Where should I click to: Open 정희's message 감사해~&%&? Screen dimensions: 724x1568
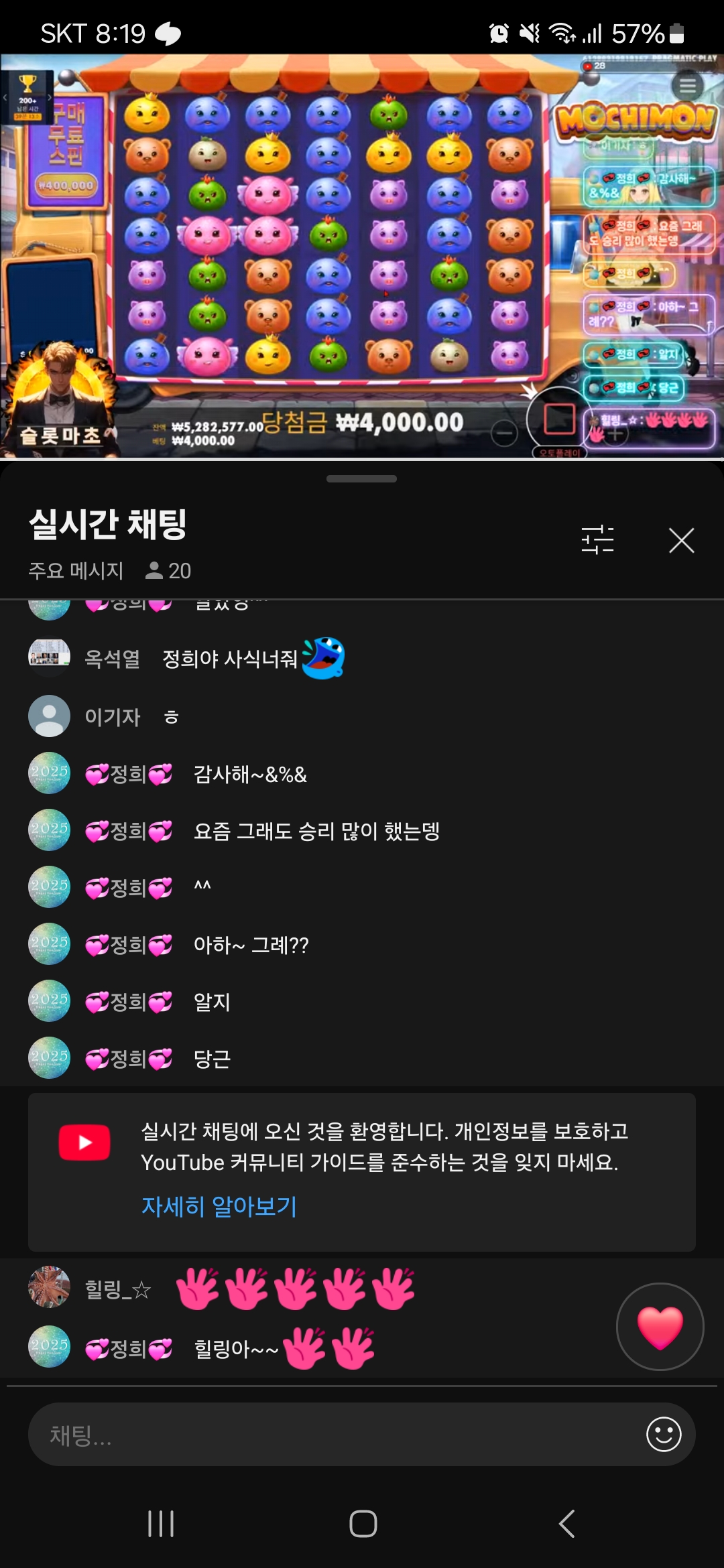249,775
